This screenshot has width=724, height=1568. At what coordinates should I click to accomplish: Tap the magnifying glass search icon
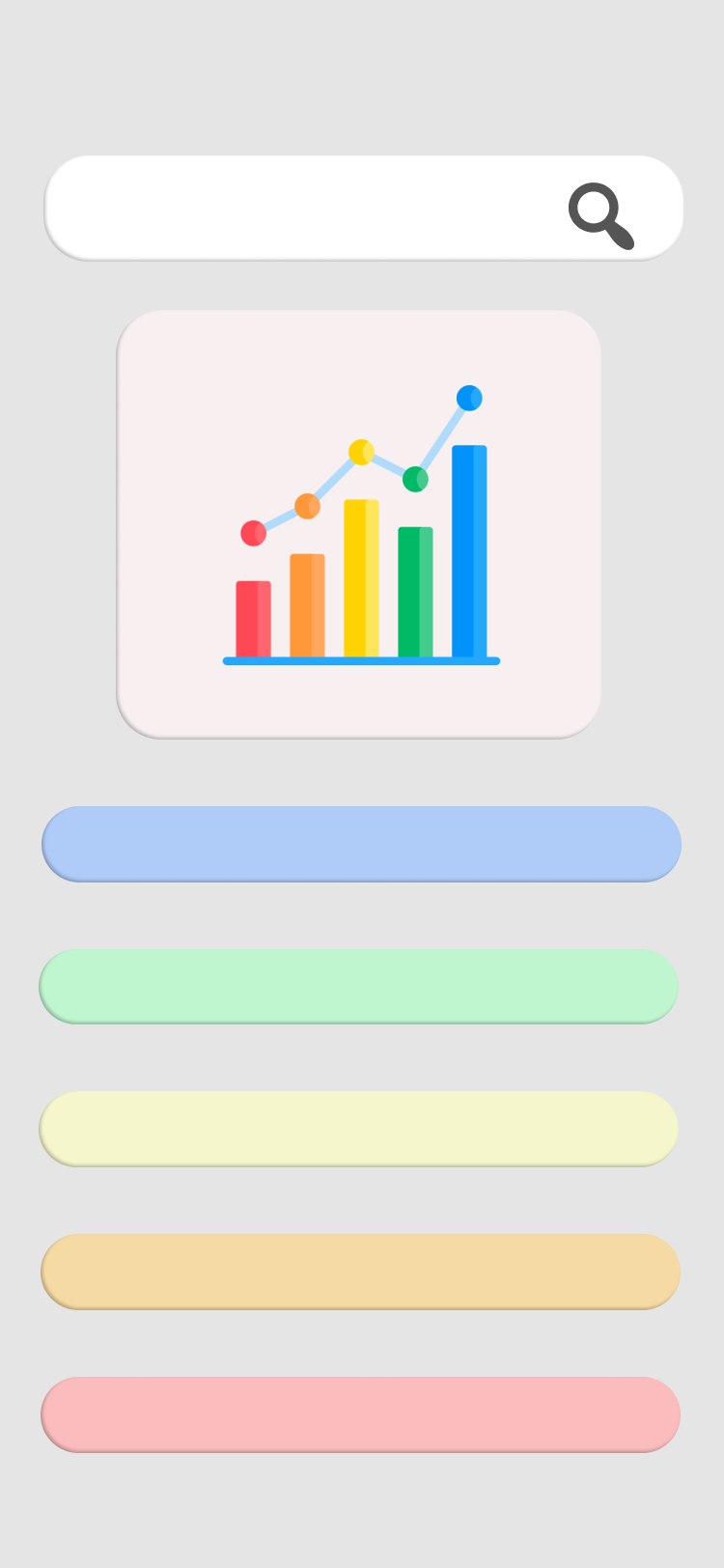click(x=600, y=215)
